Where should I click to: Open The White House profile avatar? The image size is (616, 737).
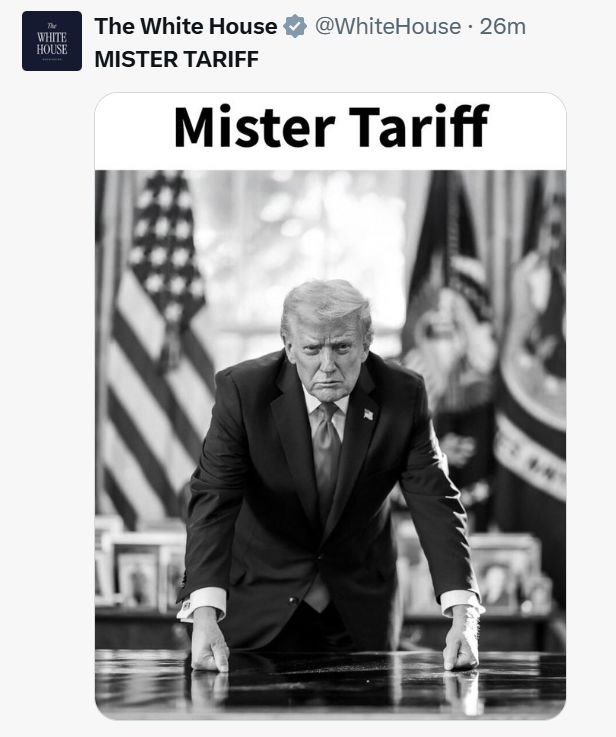(51, 42)
